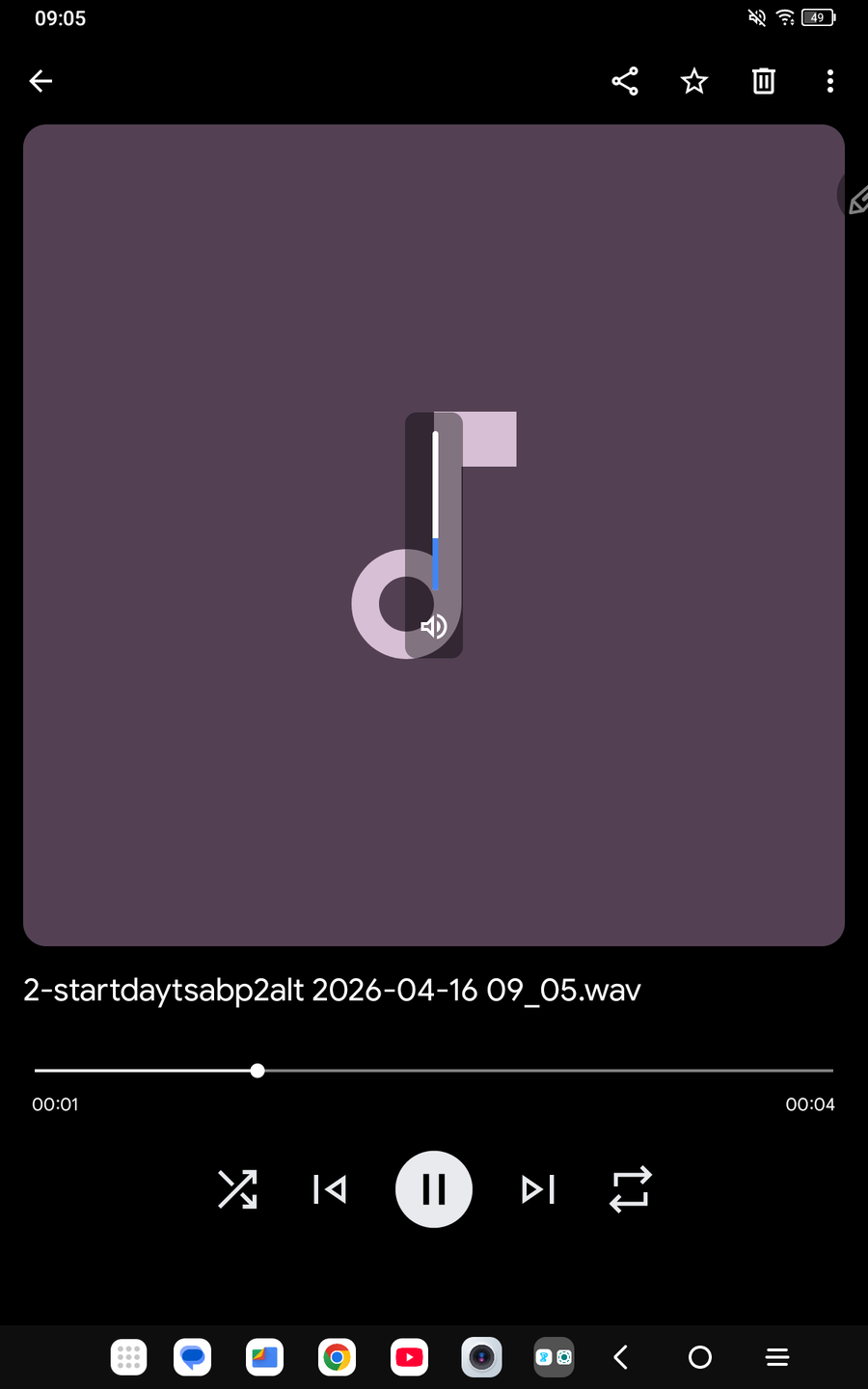Toggle repeat mode
The image size is (868, 1389).
pos(631,1189)
